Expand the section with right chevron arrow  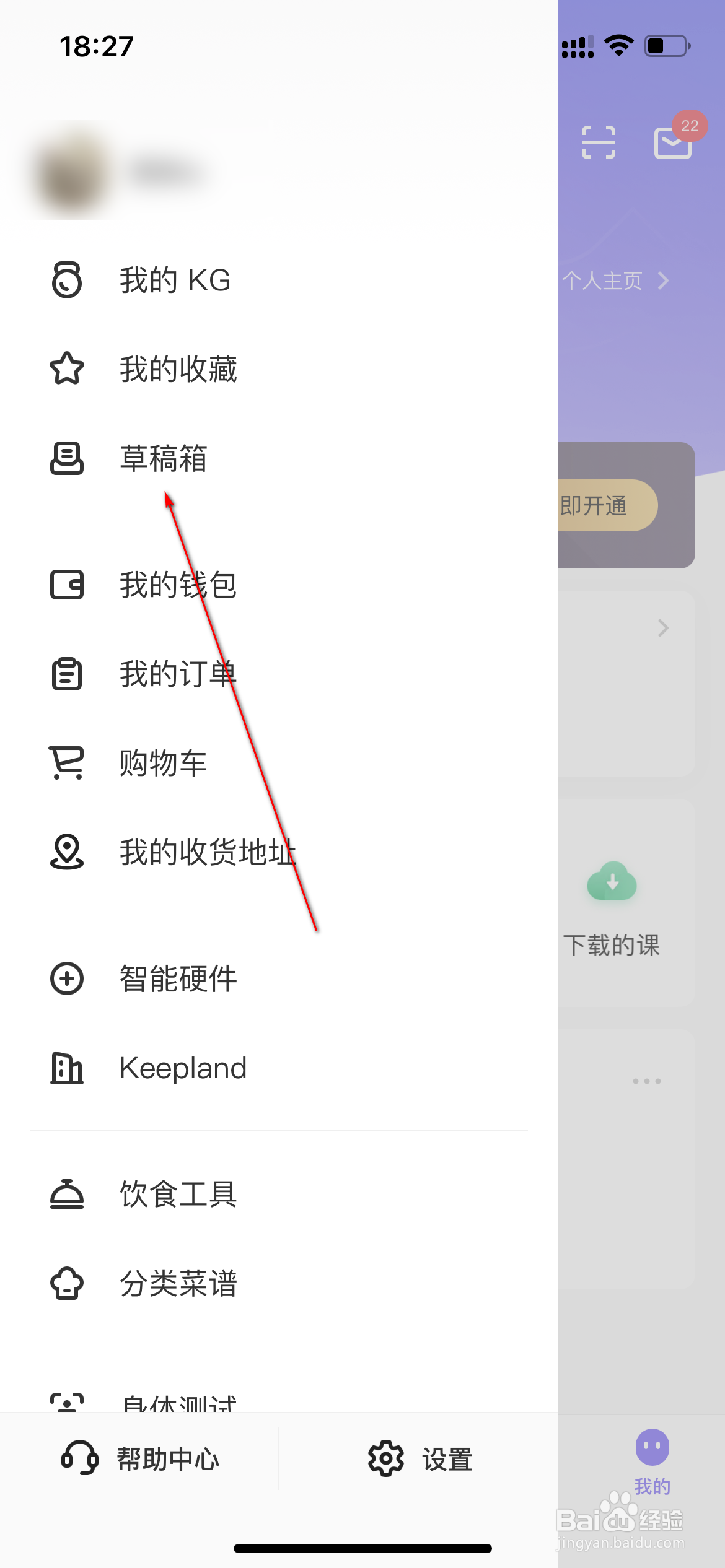click(662, 628)
